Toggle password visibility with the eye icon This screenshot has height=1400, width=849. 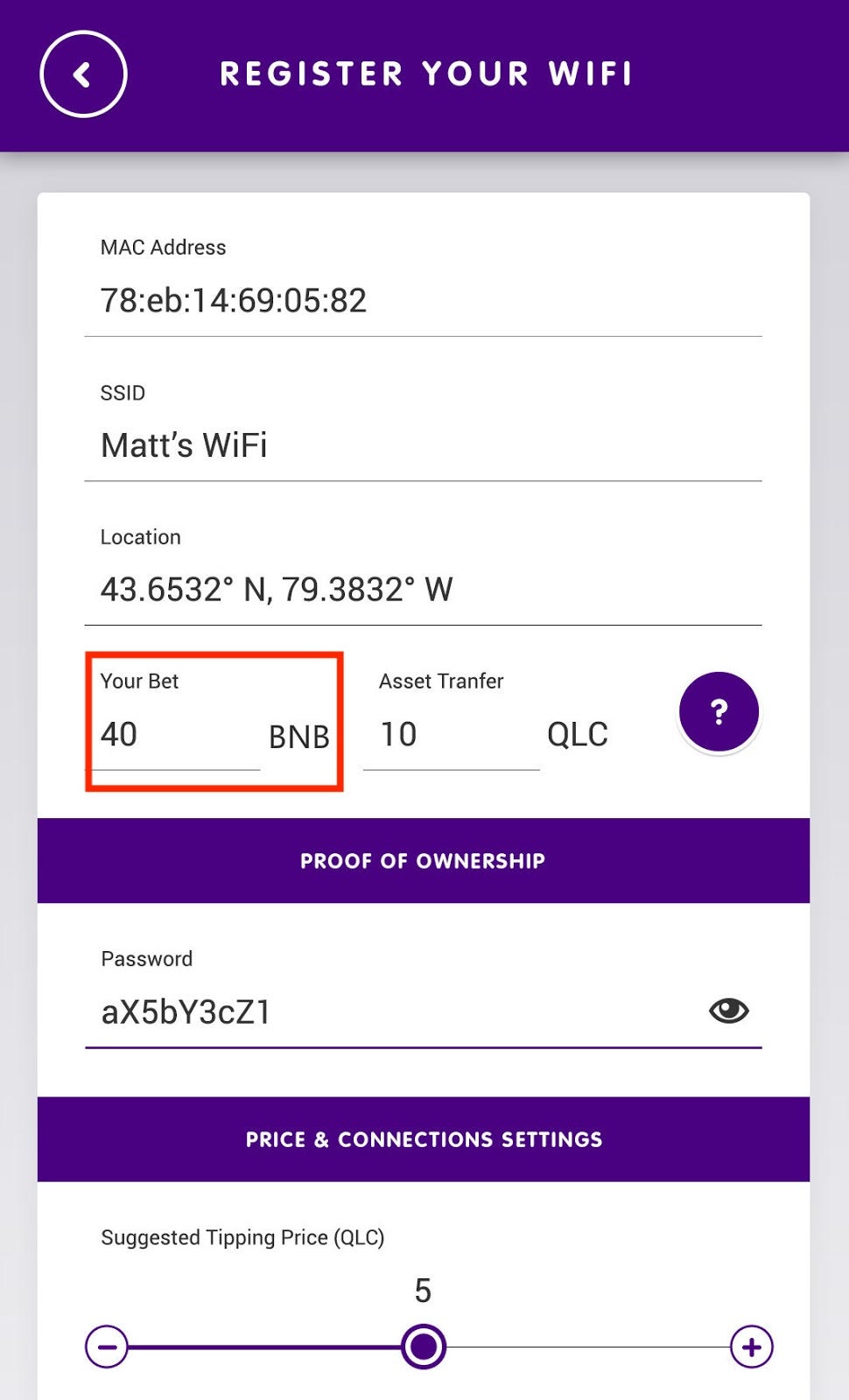728,1011
